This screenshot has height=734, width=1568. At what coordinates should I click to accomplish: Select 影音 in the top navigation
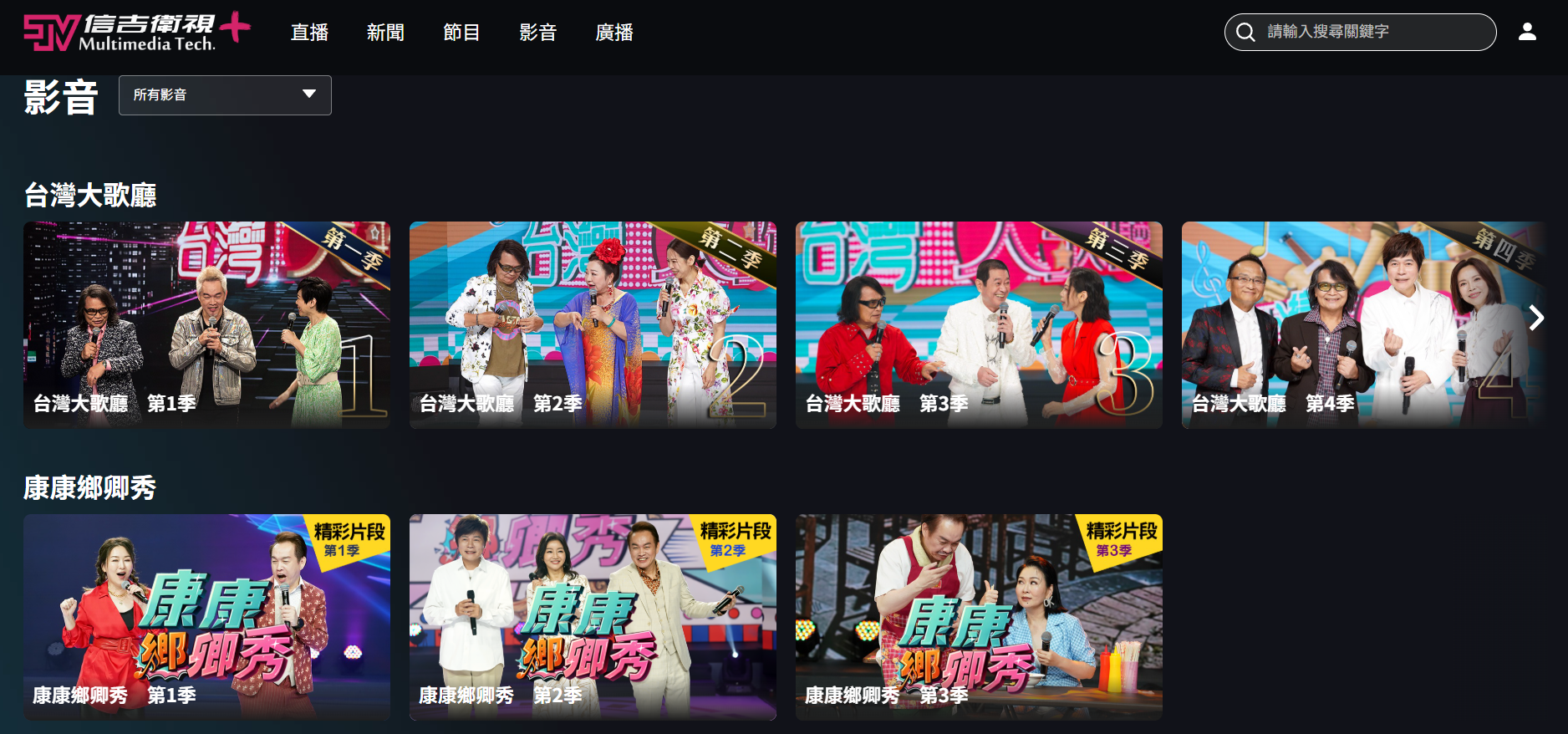pos(537,33)
